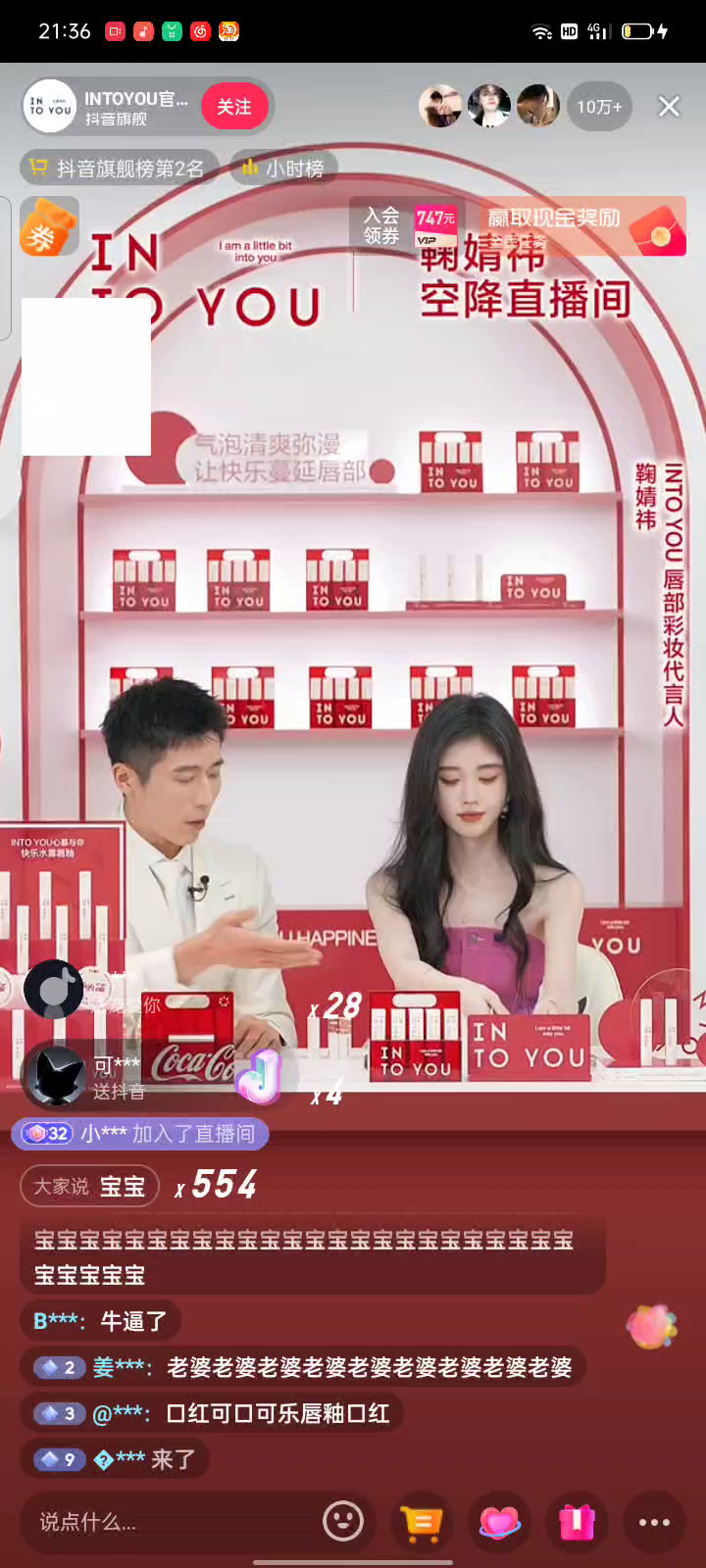Screen dimensions: 706x1568
Task: Send 宝宝 via the 大家说 chip
Action: pyautogui.click(x=90, y=1187)
